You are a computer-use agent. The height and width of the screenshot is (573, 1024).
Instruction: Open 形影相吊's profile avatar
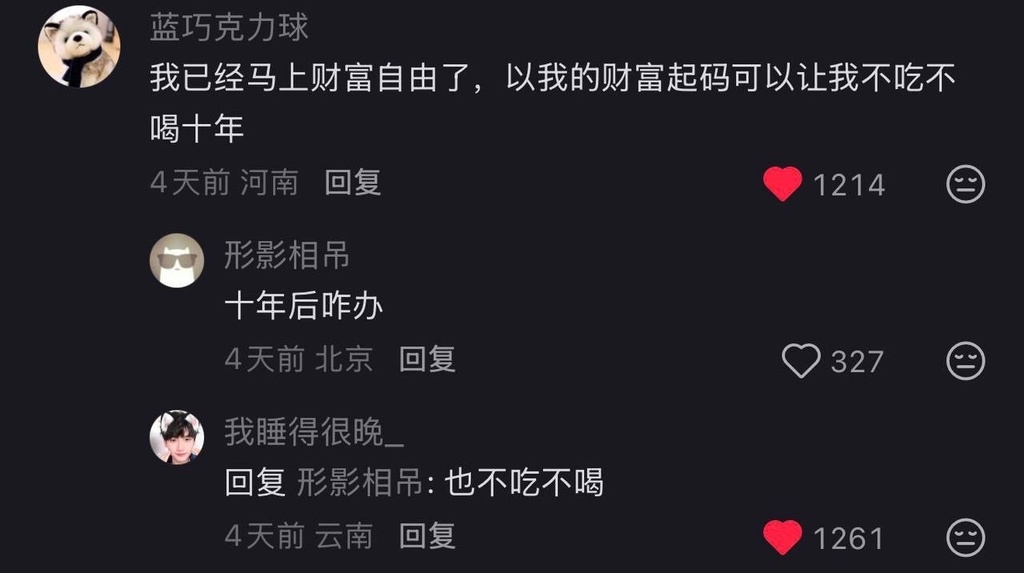(x=177, y=260)
